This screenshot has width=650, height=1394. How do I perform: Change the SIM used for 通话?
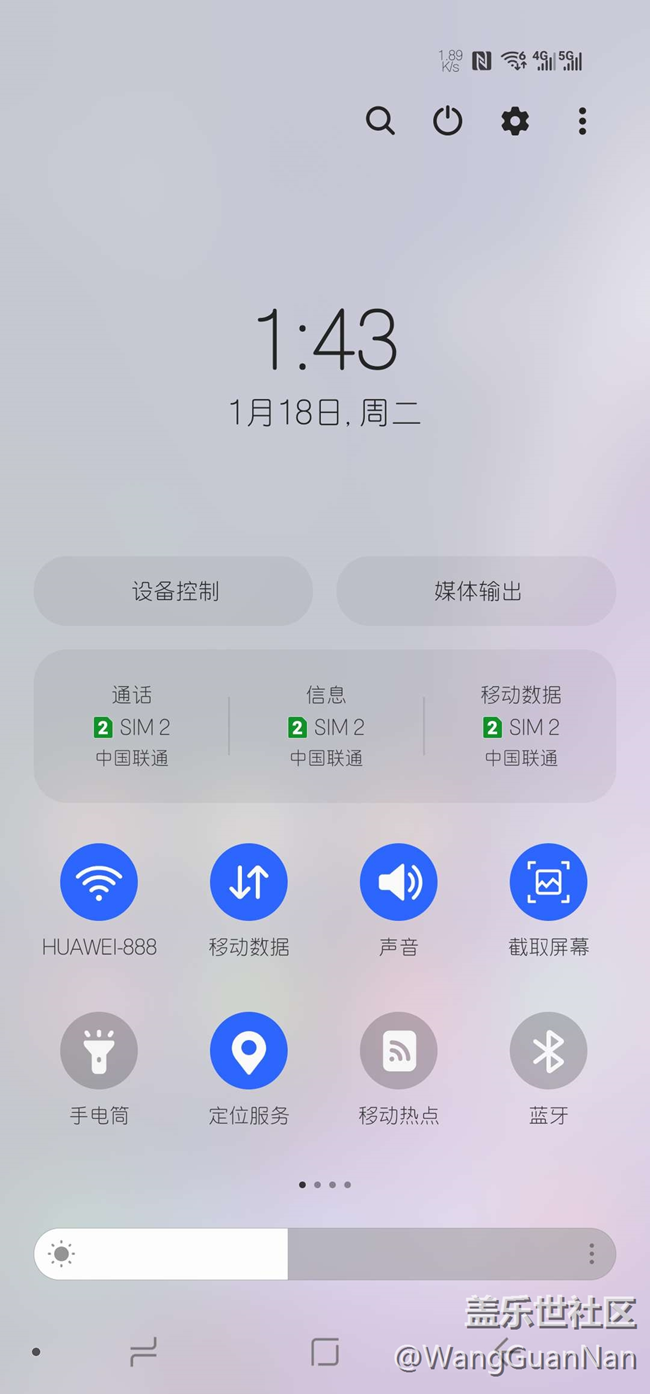coord(132,726)
